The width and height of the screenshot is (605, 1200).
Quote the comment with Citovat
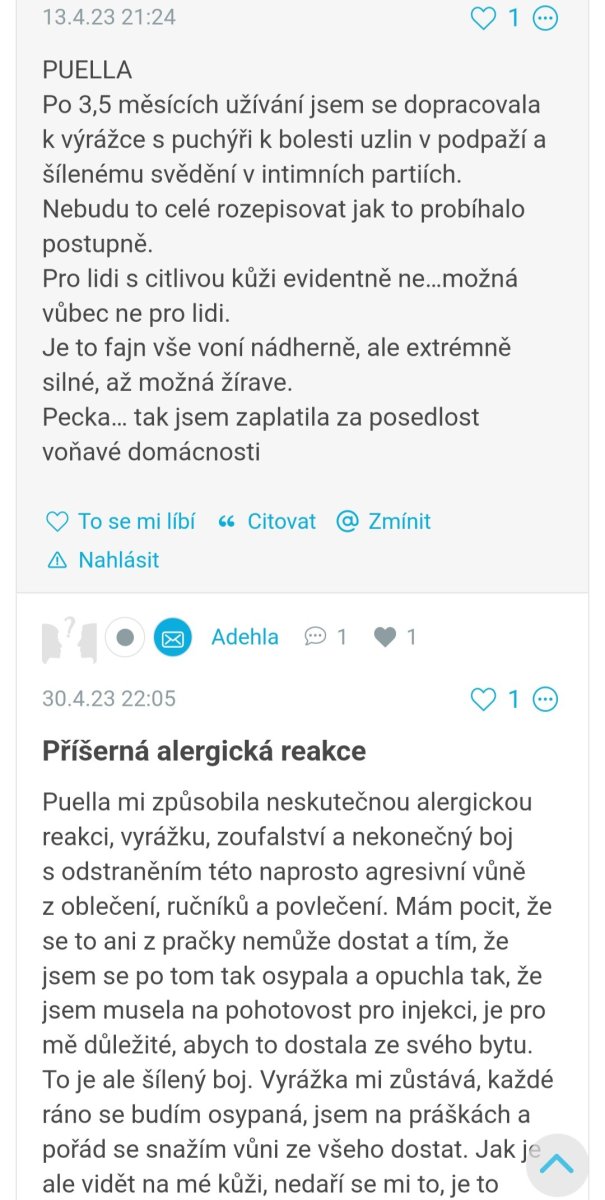267,521
